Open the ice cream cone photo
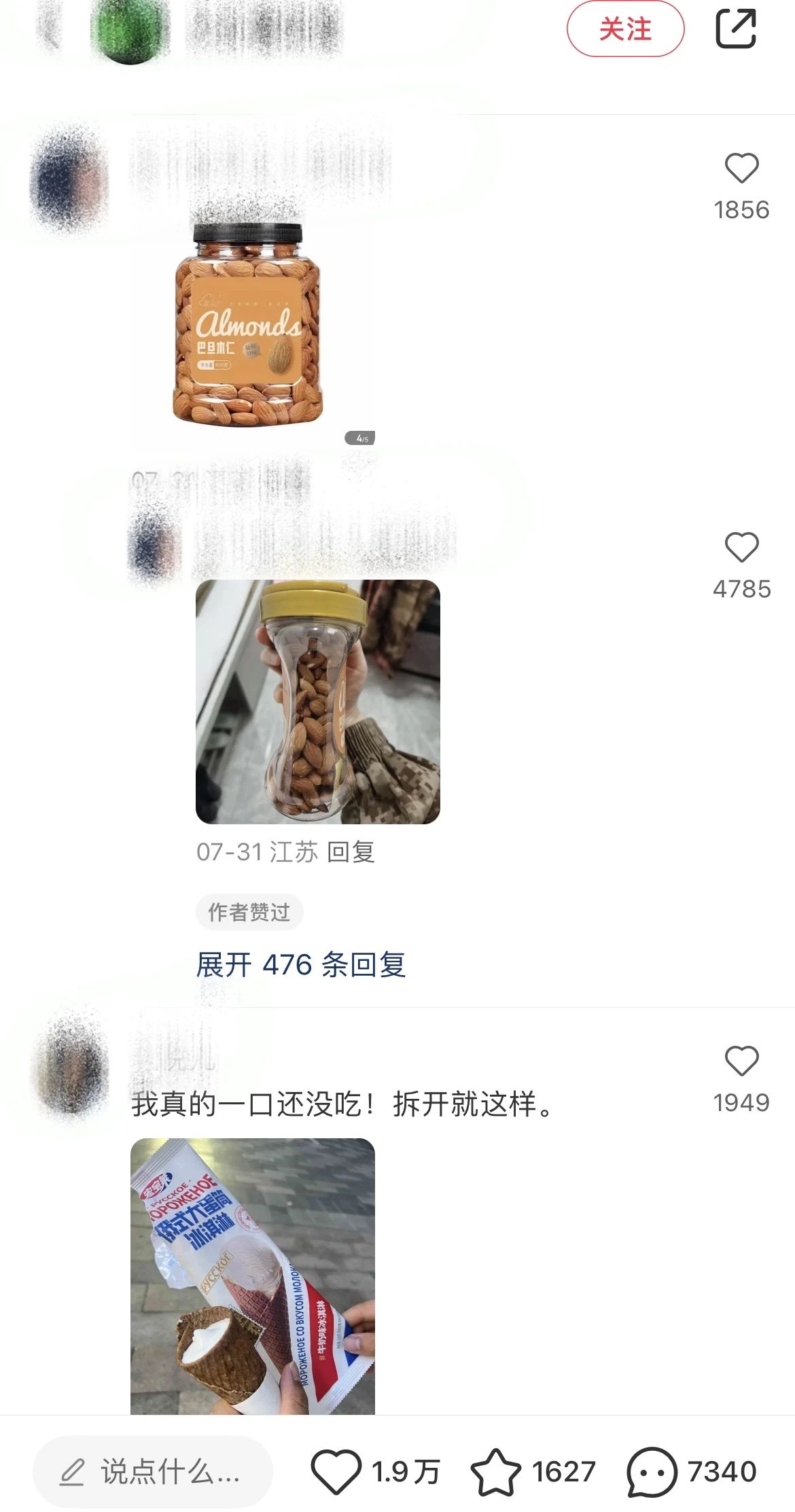The image size is (795, 1512). [252, 1276]
